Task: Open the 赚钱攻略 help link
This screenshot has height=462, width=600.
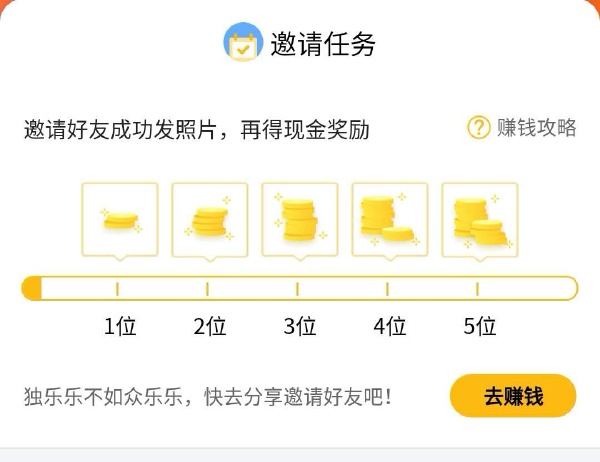Action: [x=523, y=128]
